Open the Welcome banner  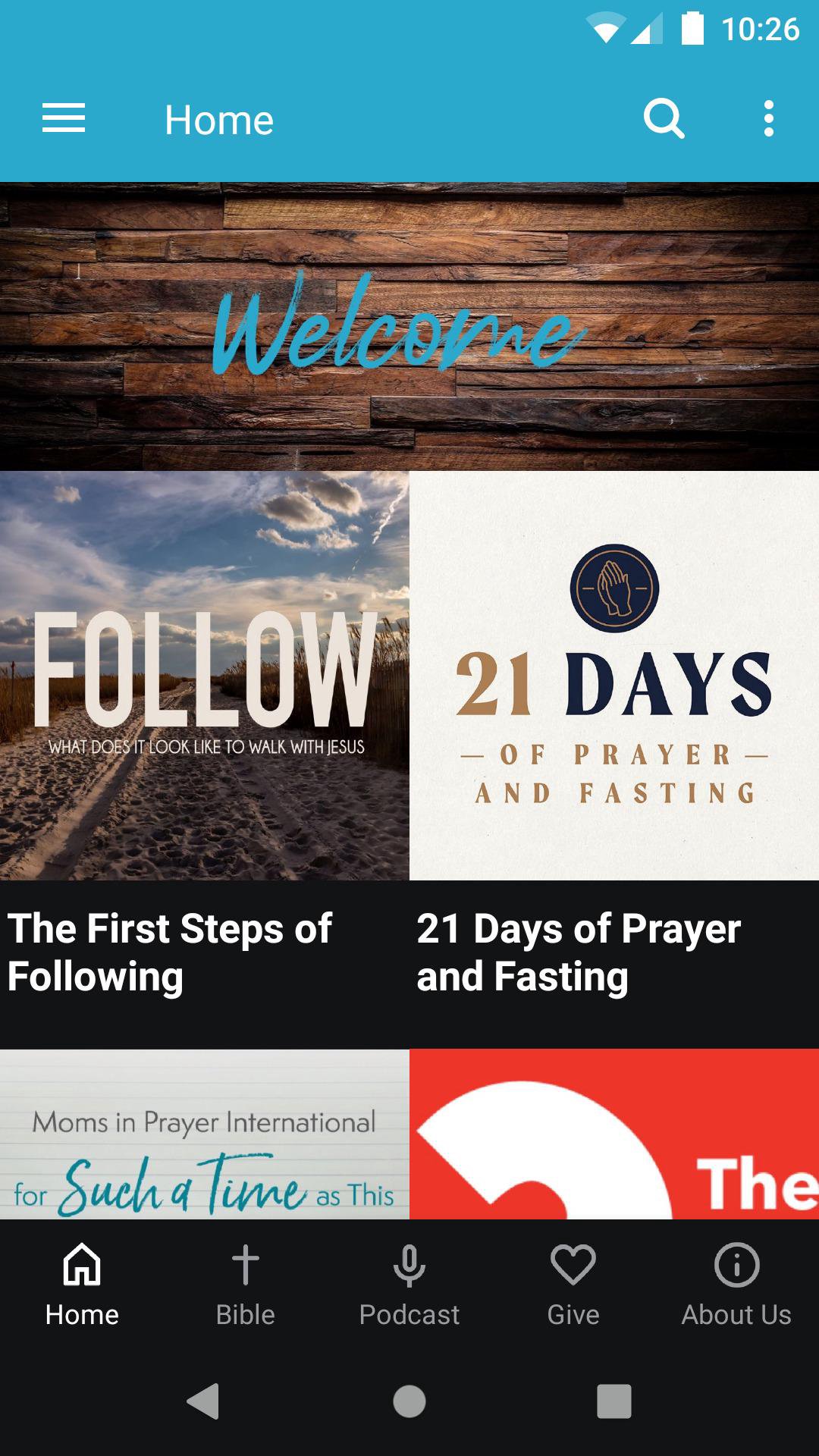pyautogui.click(x=409, y=326)
